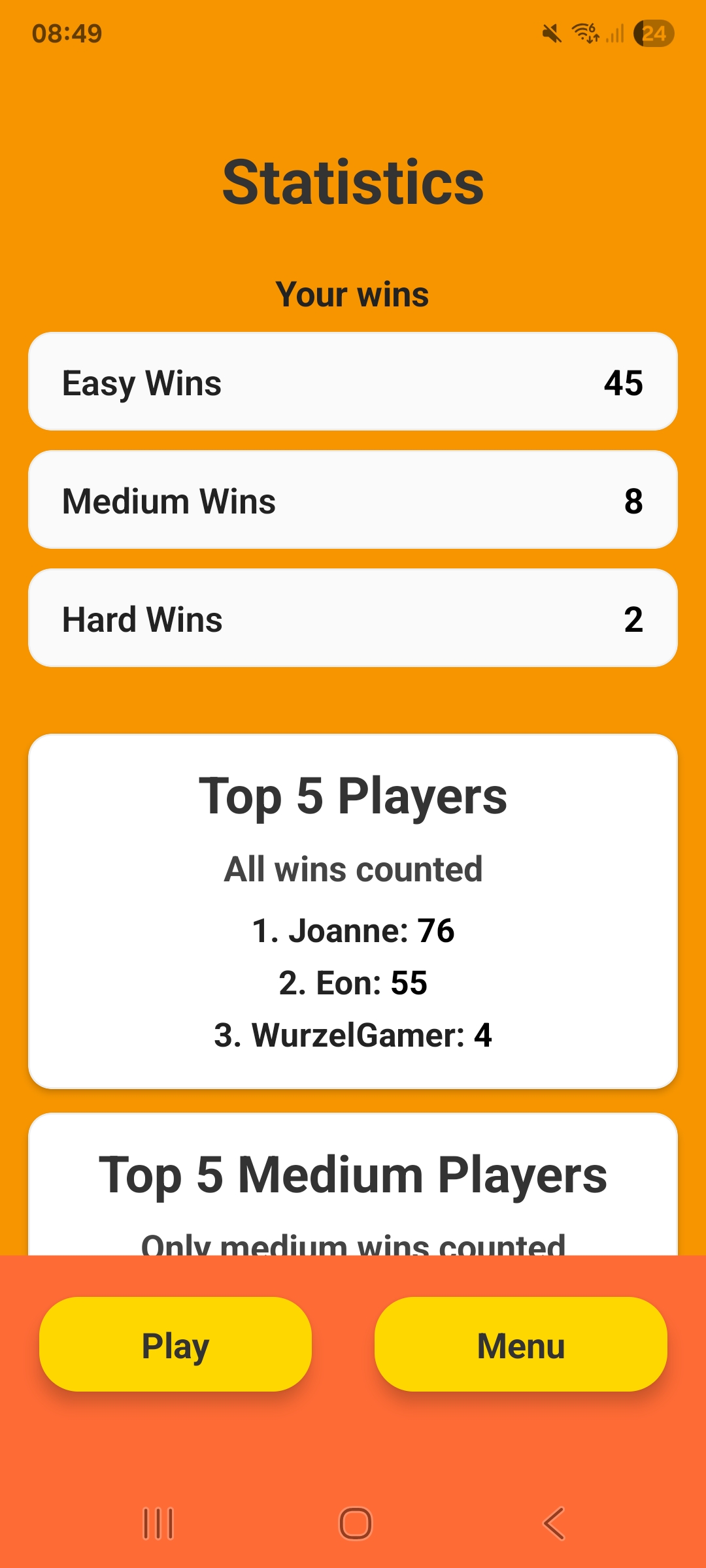Screen dimensions: 706x1568
Task: Expand the Top 5 Medium Players panel
Action: point(353,1174)
